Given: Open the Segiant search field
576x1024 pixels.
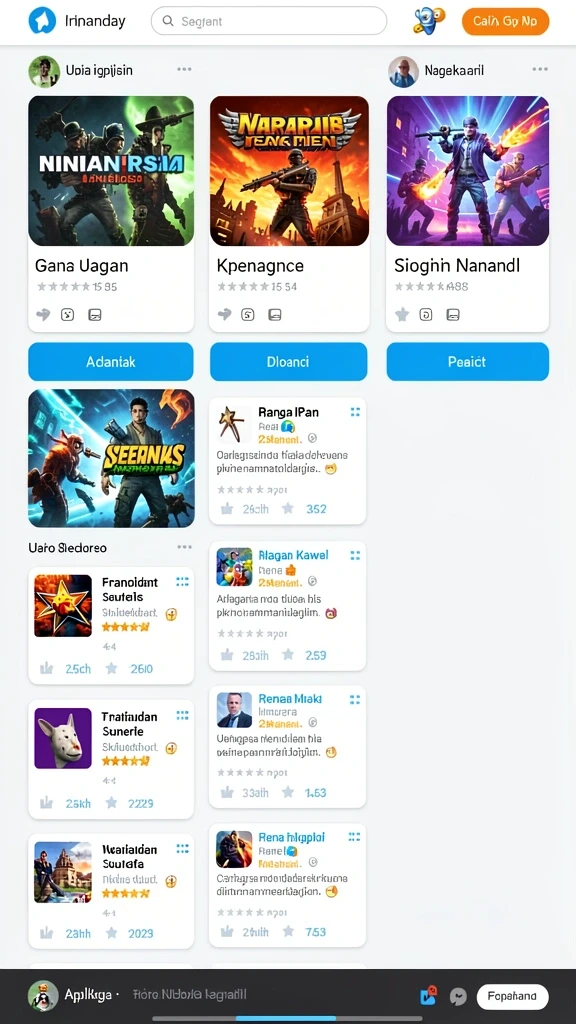Looking at the screenshot, I should tap(268, 21).
